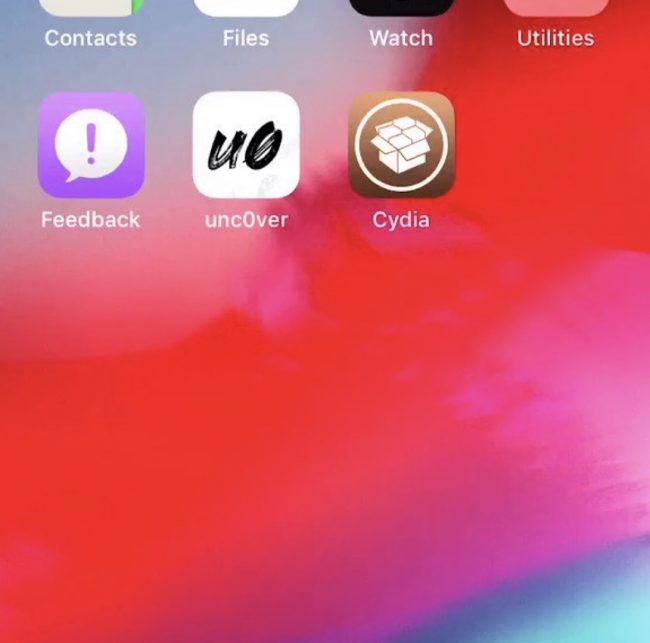Screen dimensions: 650x643
Task: Open the Utilities folder
Action: tap(555, 12)
